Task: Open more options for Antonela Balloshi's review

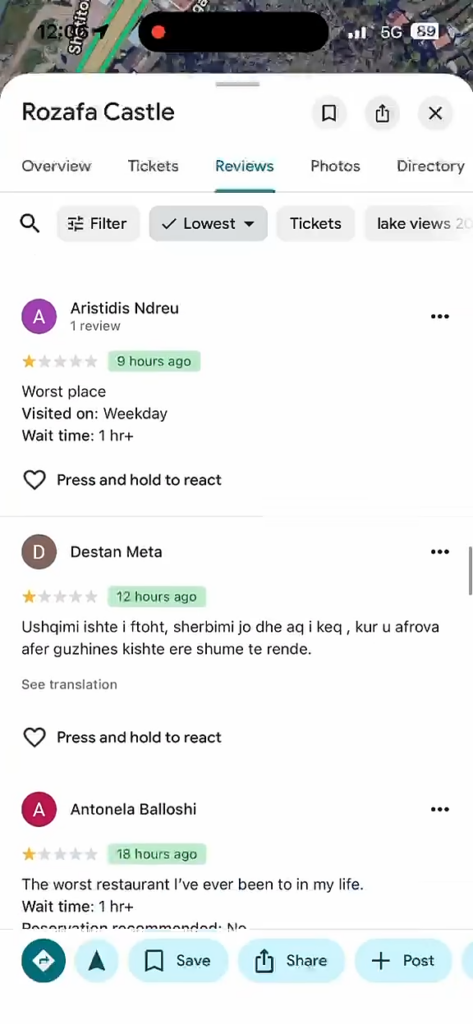Action: click(x=440, y=809)
